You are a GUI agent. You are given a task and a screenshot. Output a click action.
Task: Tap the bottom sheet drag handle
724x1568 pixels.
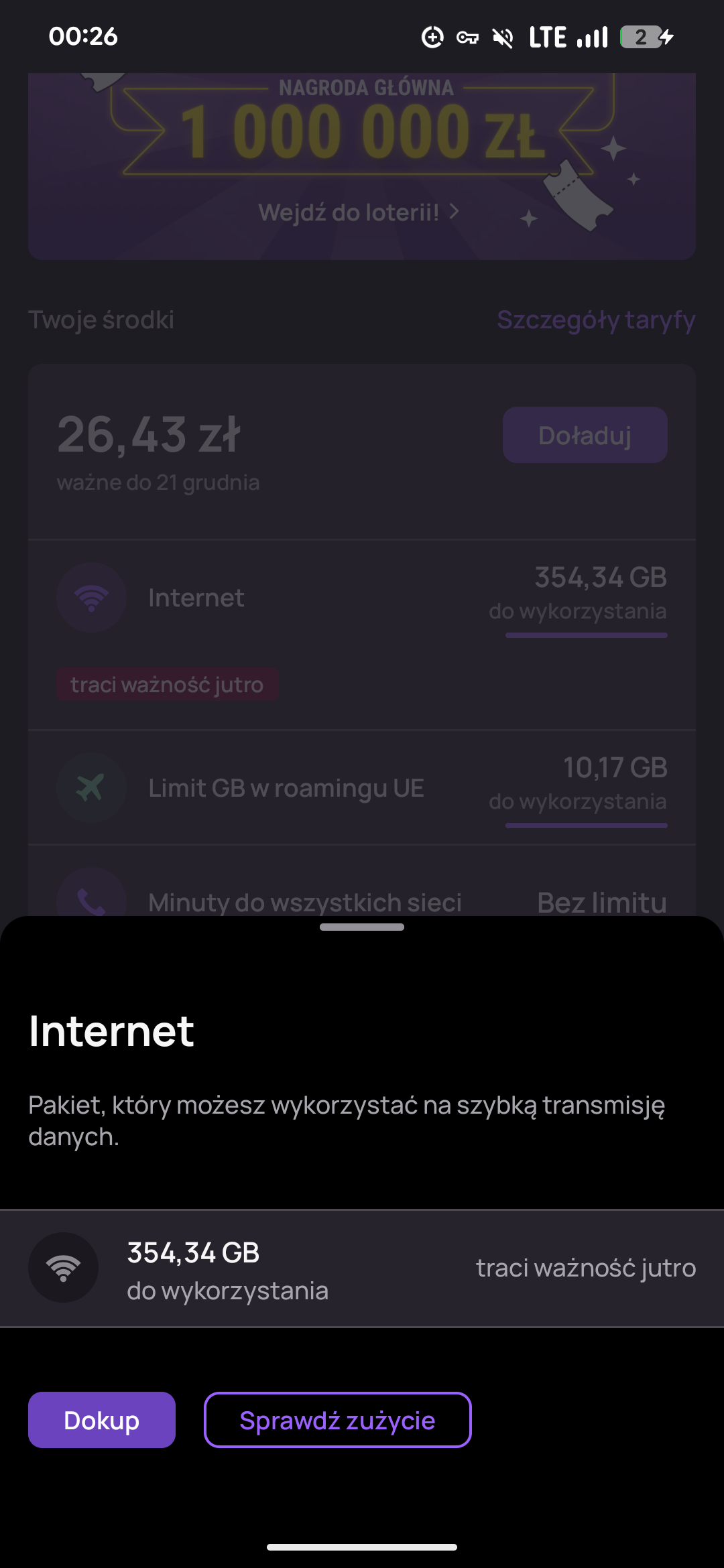point(362,927)
